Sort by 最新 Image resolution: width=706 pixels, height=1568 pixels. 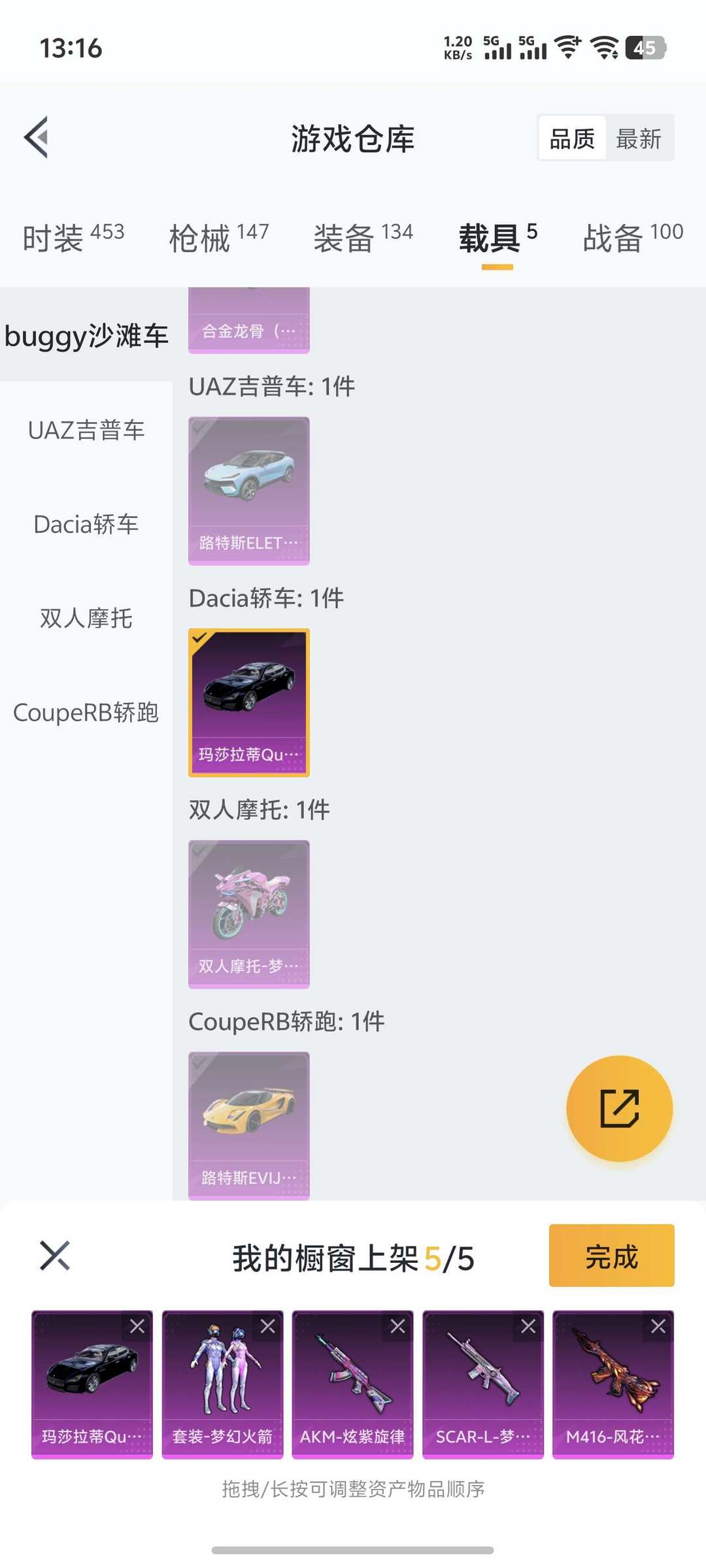(x=639, y=139)
